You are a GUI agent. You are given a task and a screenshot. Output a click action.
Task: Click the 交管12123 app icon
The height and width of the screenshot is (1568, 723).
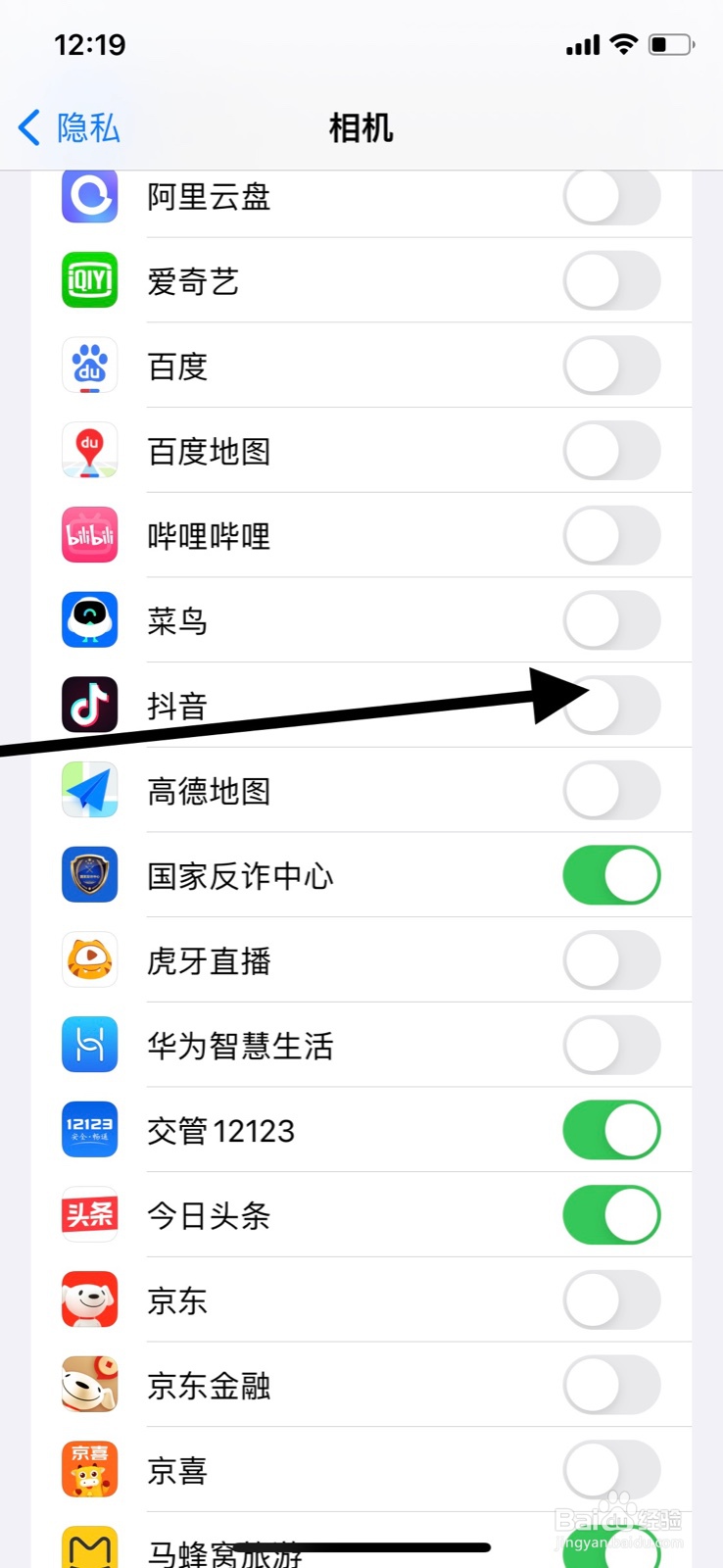(89, 1129)
